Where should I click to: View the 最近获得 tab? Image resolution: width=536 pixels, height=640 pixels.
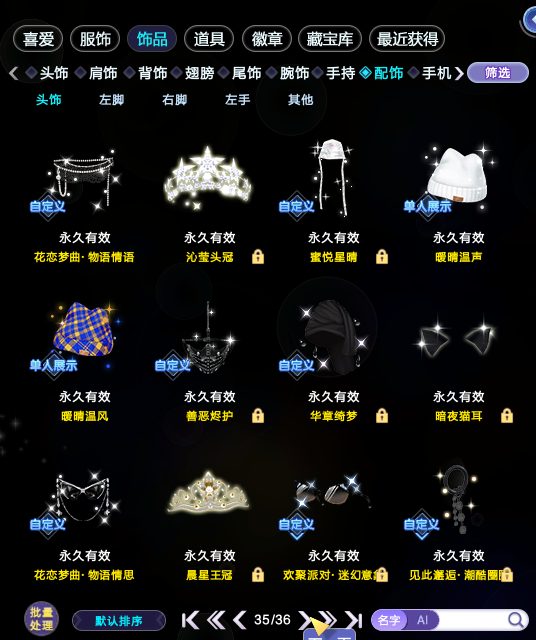point(407,39)
